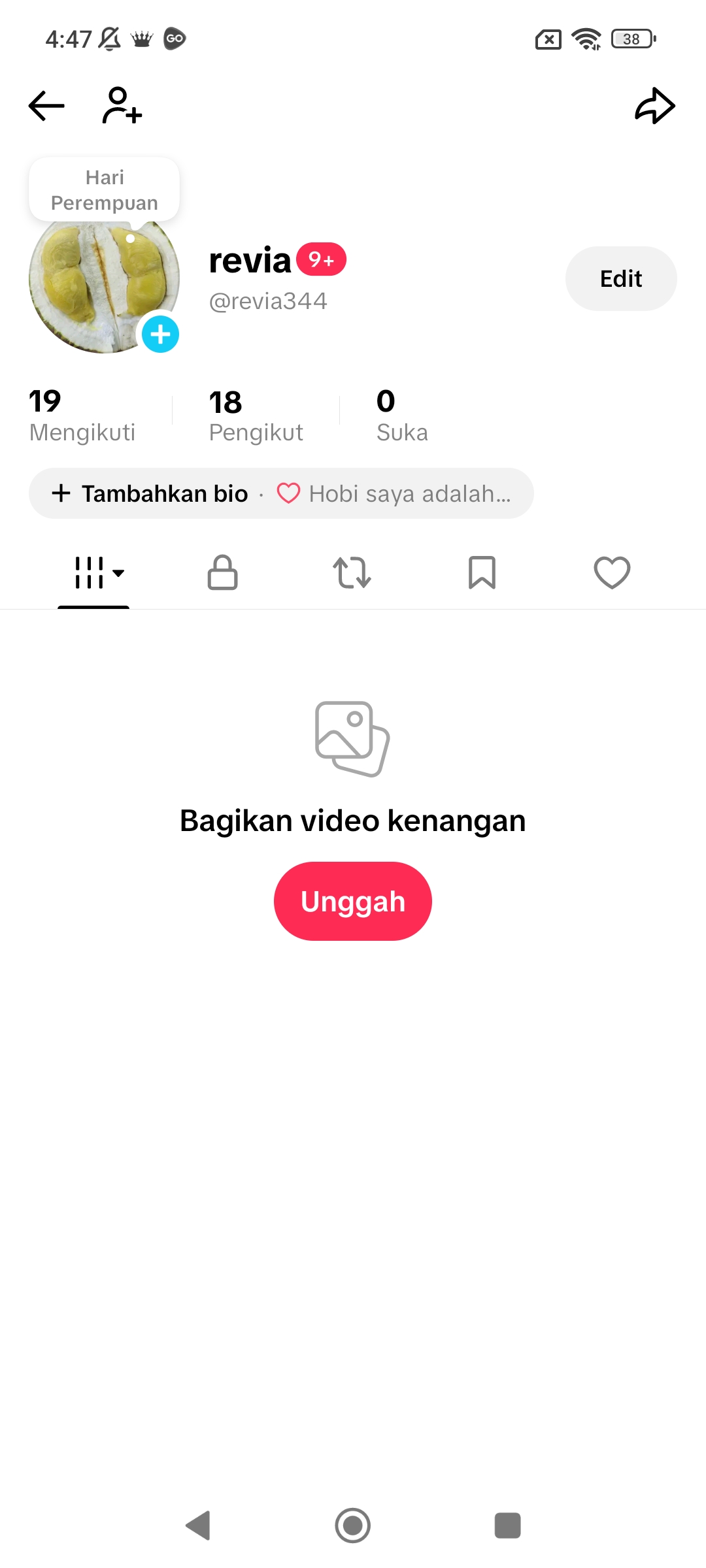706x1568 pixels.
Task: Switch to the liked videos heart tab
Action: point(612,573)
